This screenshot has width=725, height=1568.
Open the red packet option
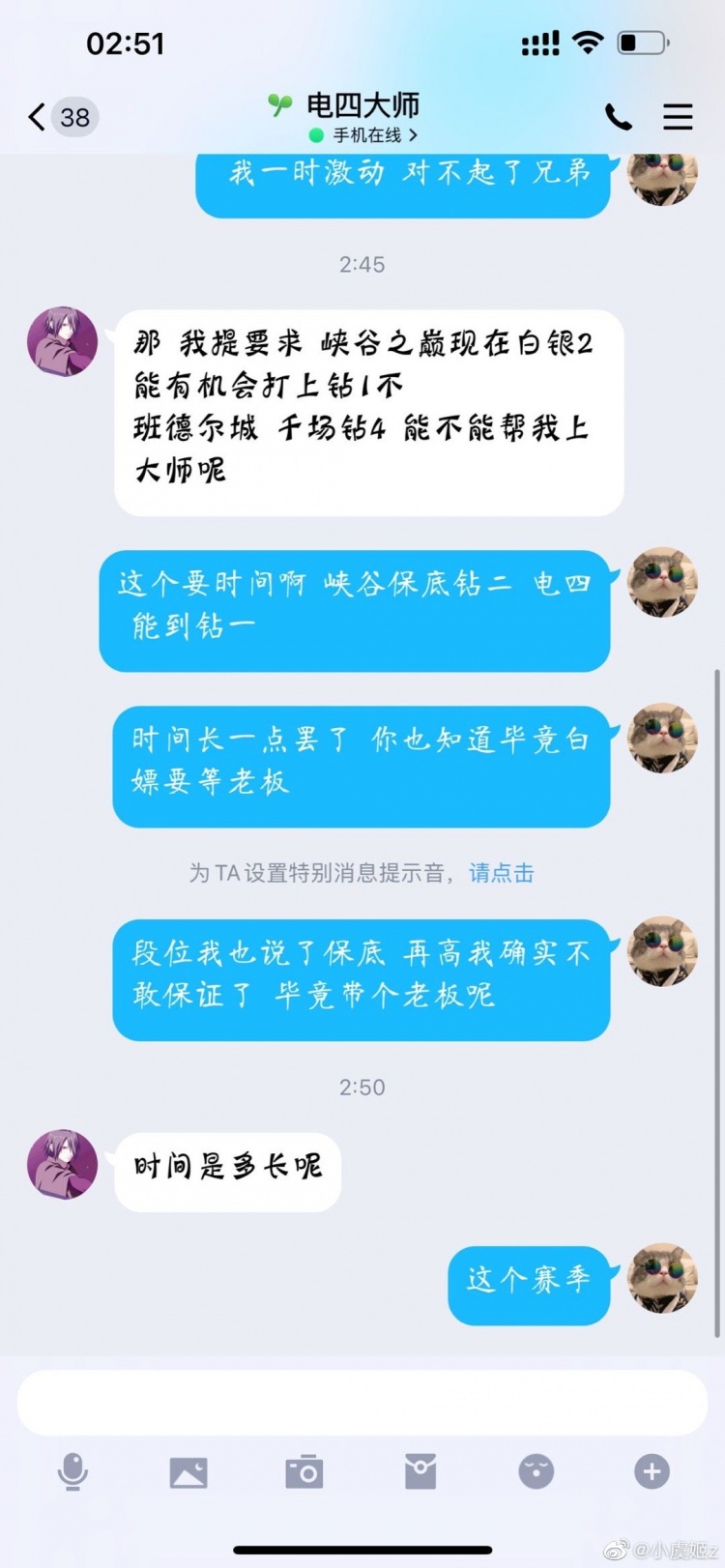[420, 1472]
